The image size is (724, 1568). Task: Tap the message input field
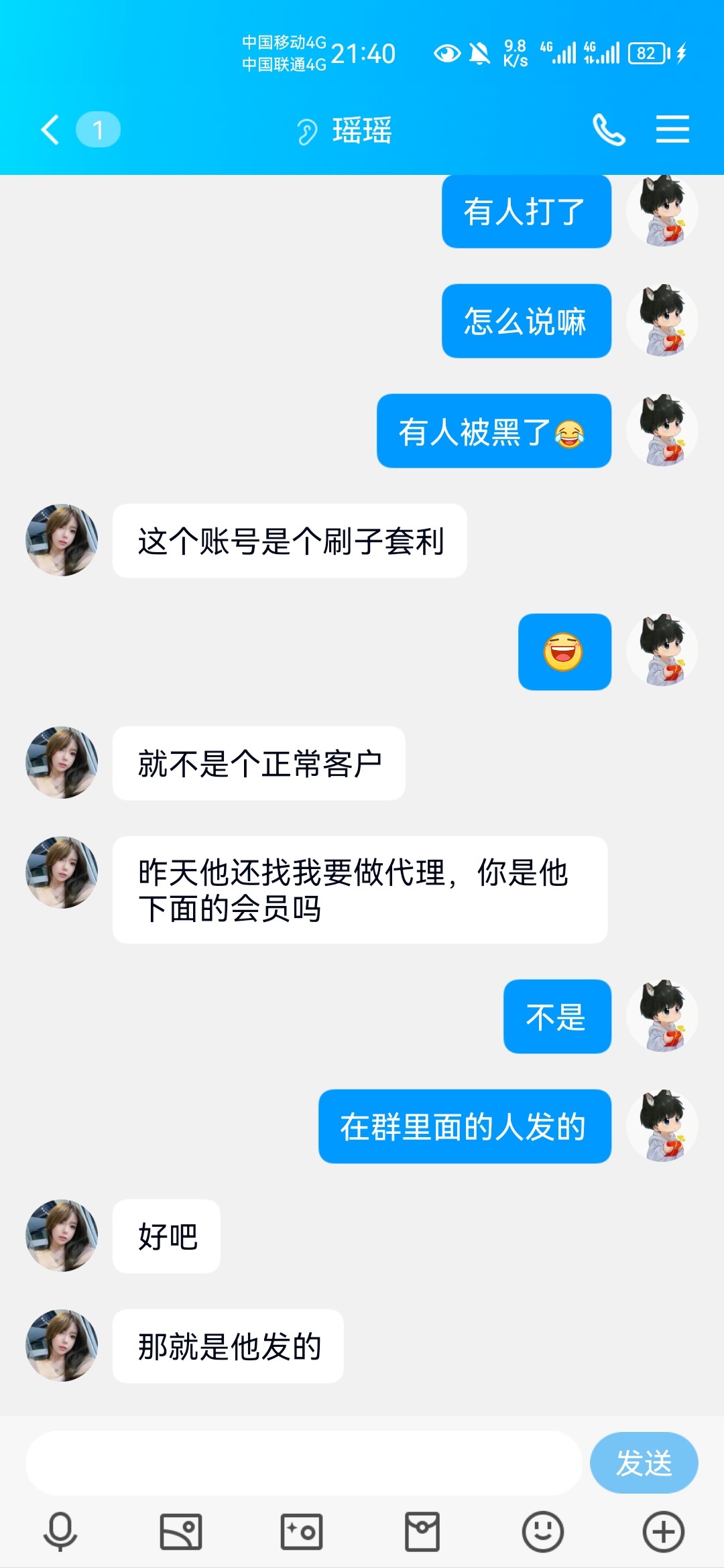tap(303, 1463)
